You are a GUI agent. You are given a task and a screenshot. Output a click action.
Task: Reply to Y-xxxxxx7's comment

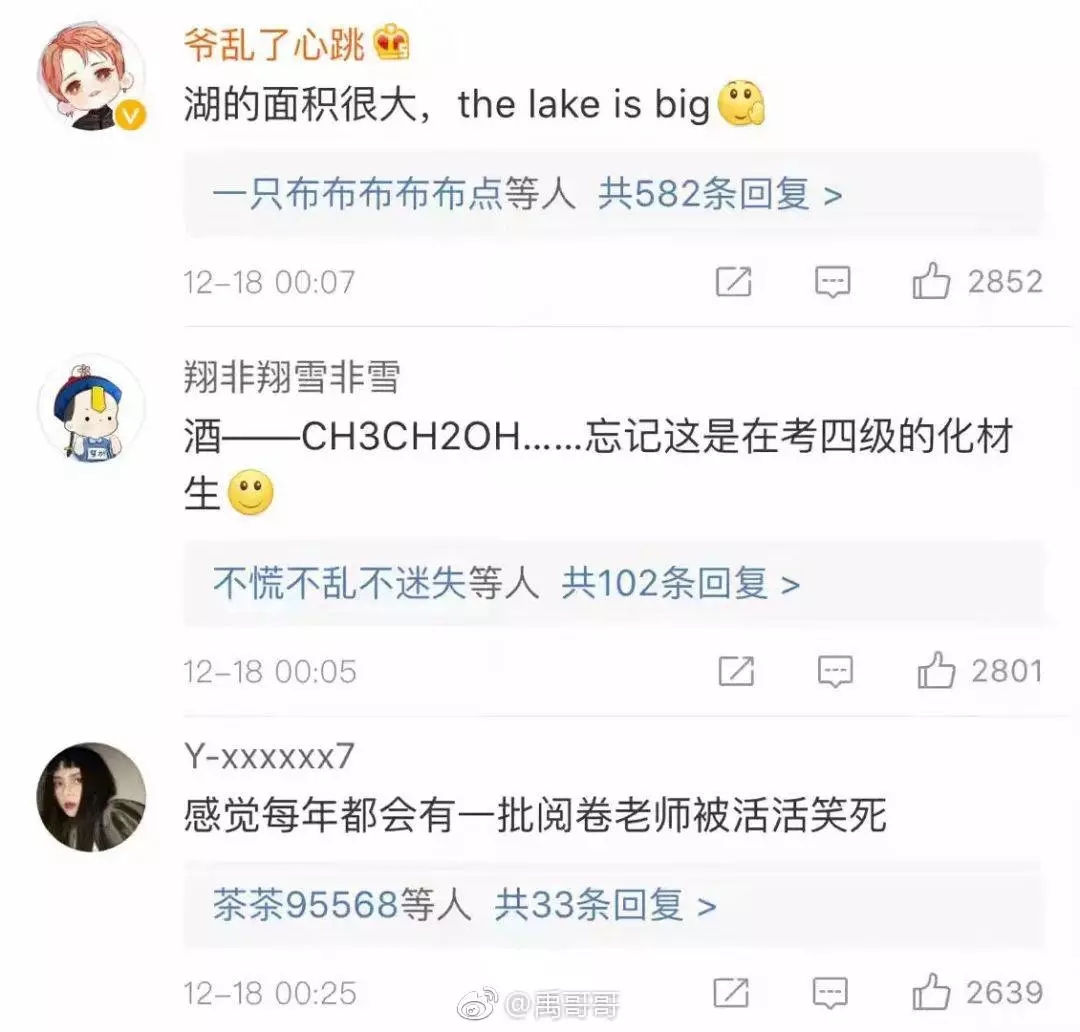832,993
